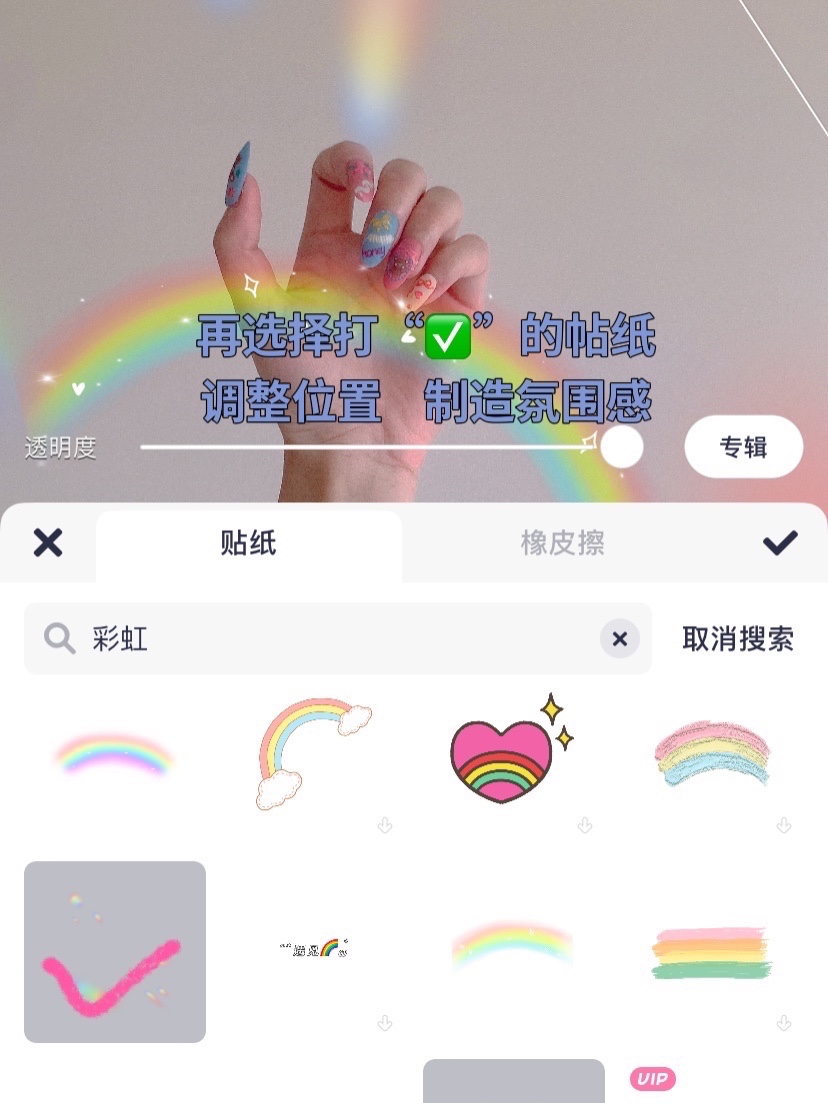Close the sticker panel with the X
The image size is (828, 1103).
click(48, 543)
